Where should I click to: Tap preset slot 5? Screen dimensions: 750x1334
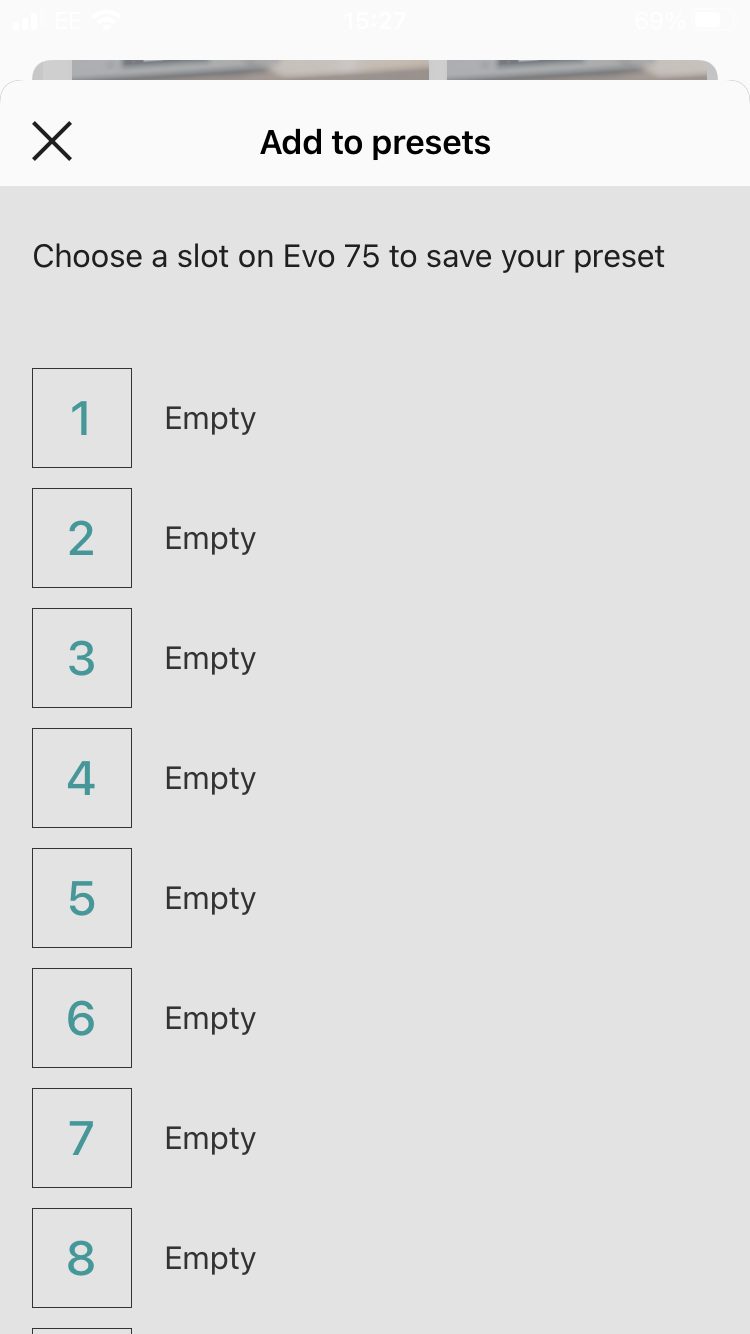tap(82, 898)
